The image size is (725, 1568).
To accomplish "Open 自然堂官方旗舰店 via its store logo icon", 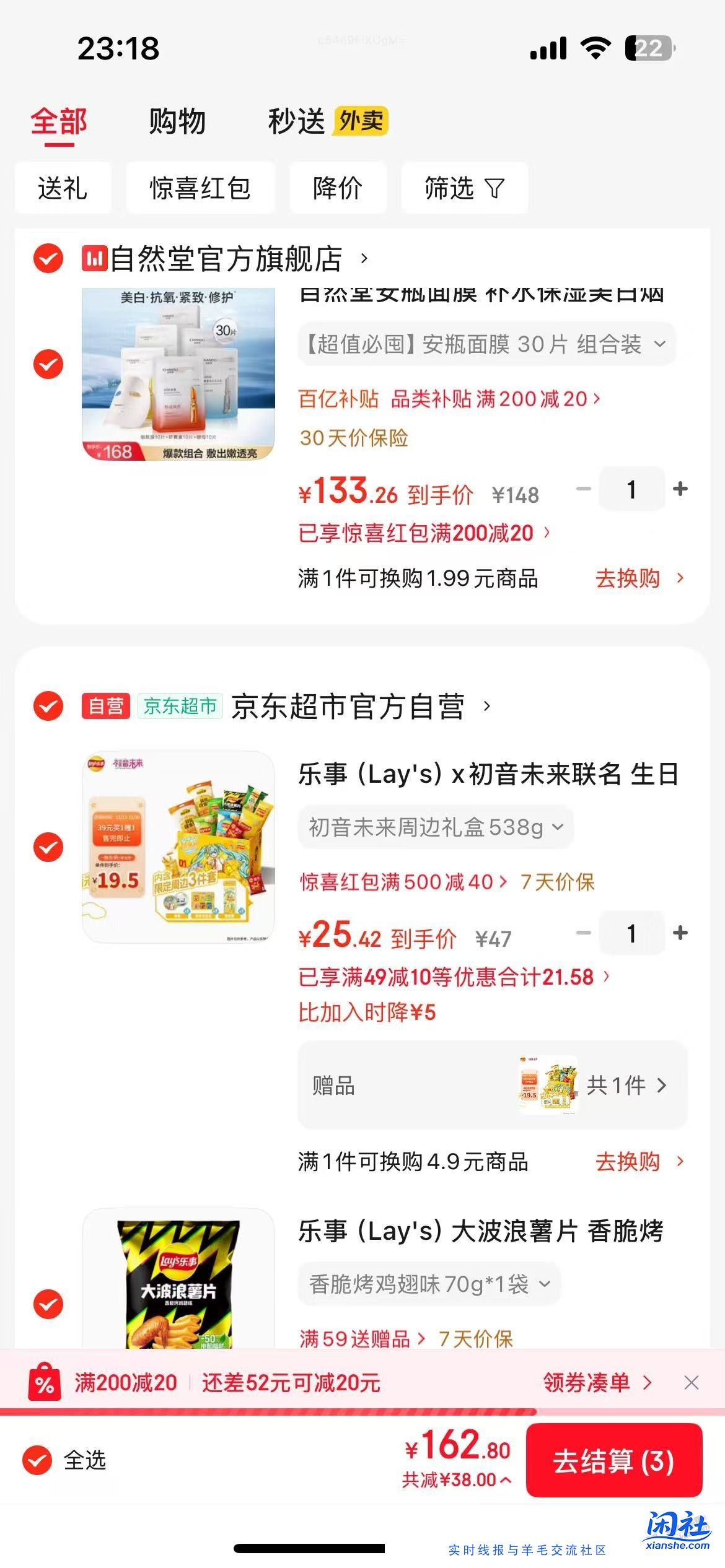I will point(94,259).
